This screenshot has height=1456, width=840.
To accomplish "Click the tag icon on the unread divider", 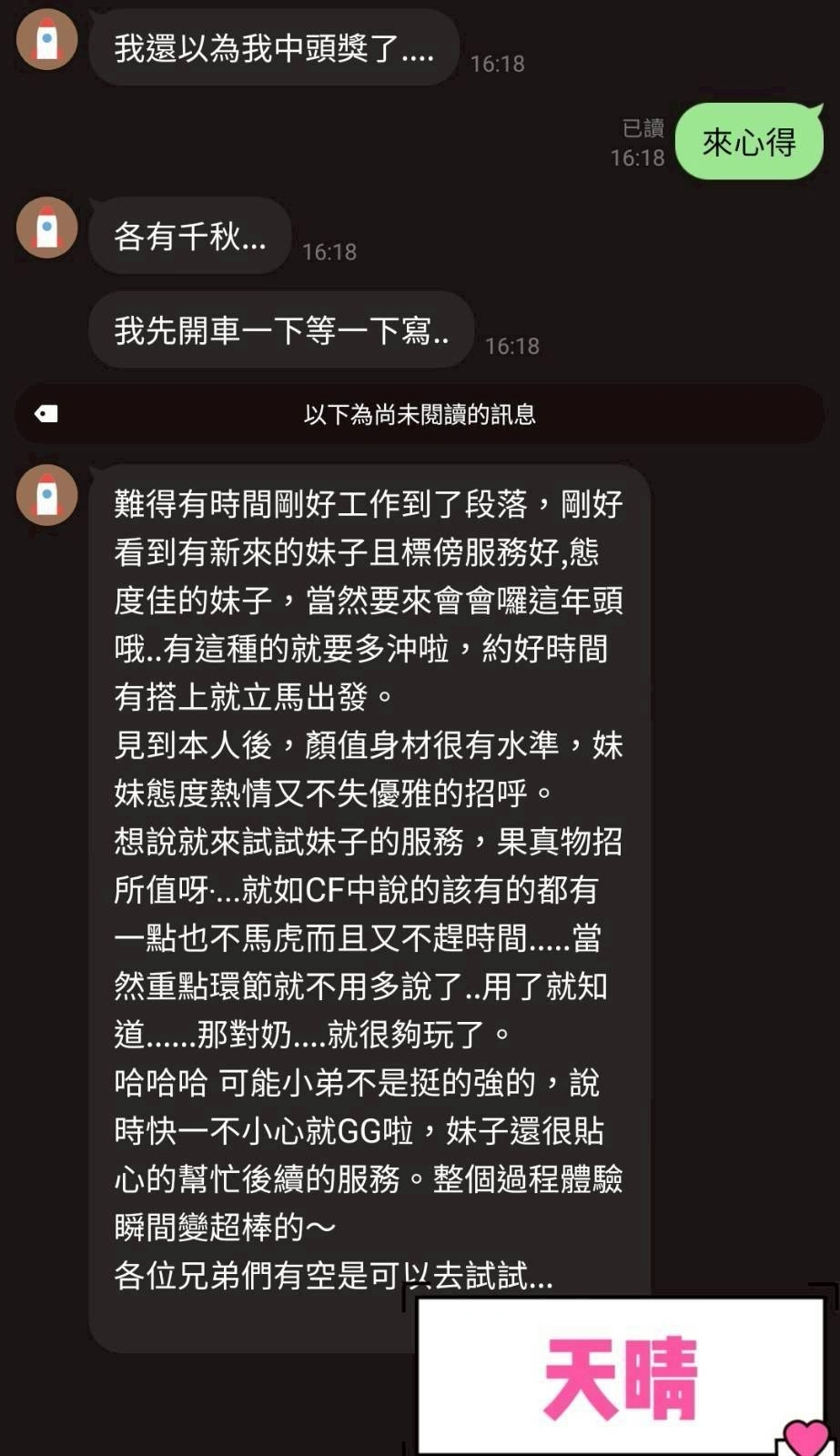I will pos(47,413).
